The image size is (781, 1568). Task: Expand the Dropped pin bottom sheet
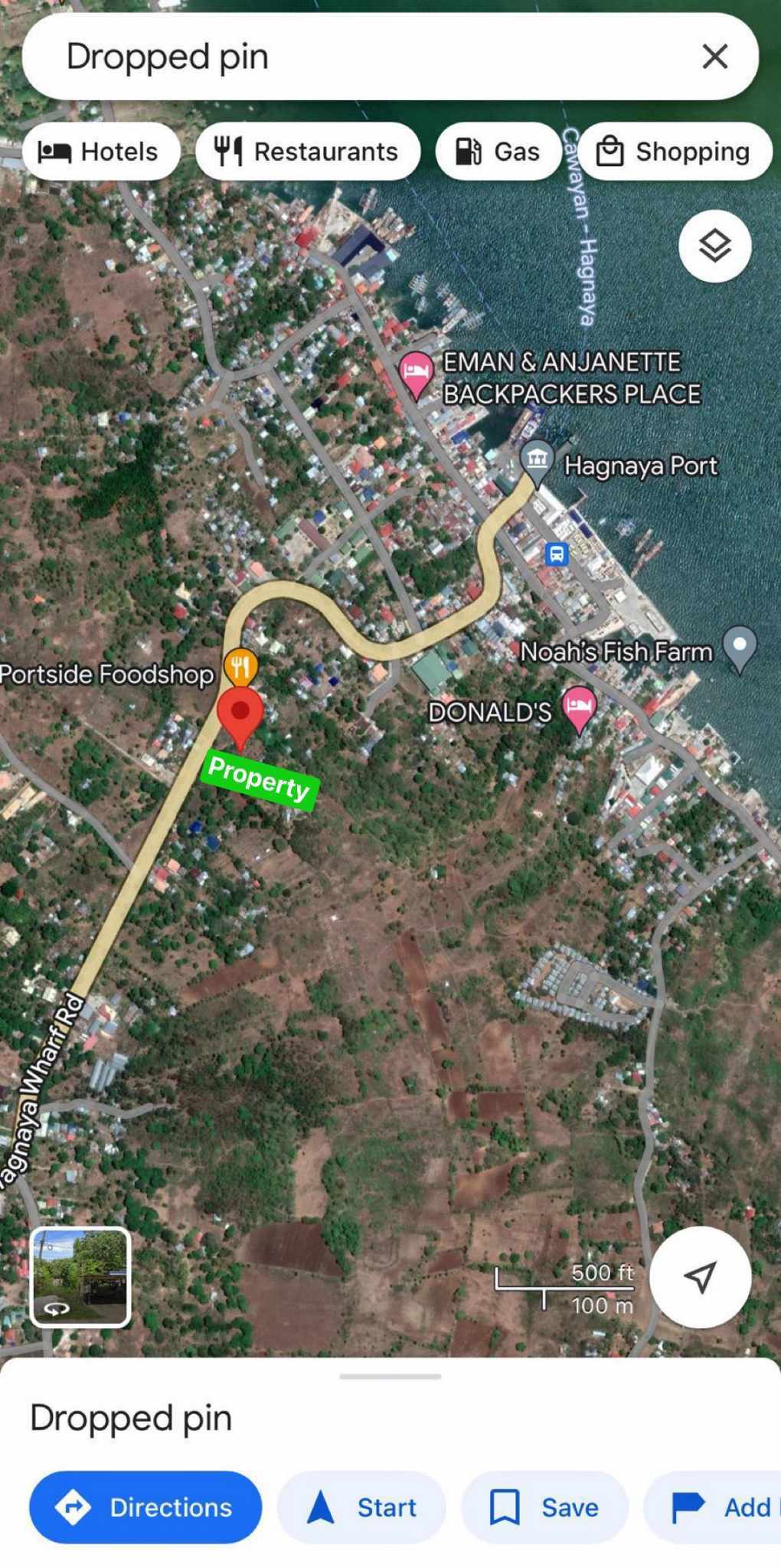(390, 1377)
